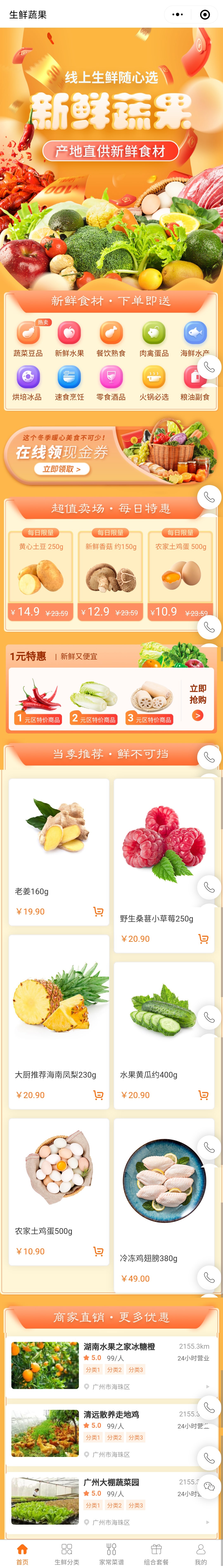
Task: Go to the 我的 tab
Action: (x=200, y=1553)
